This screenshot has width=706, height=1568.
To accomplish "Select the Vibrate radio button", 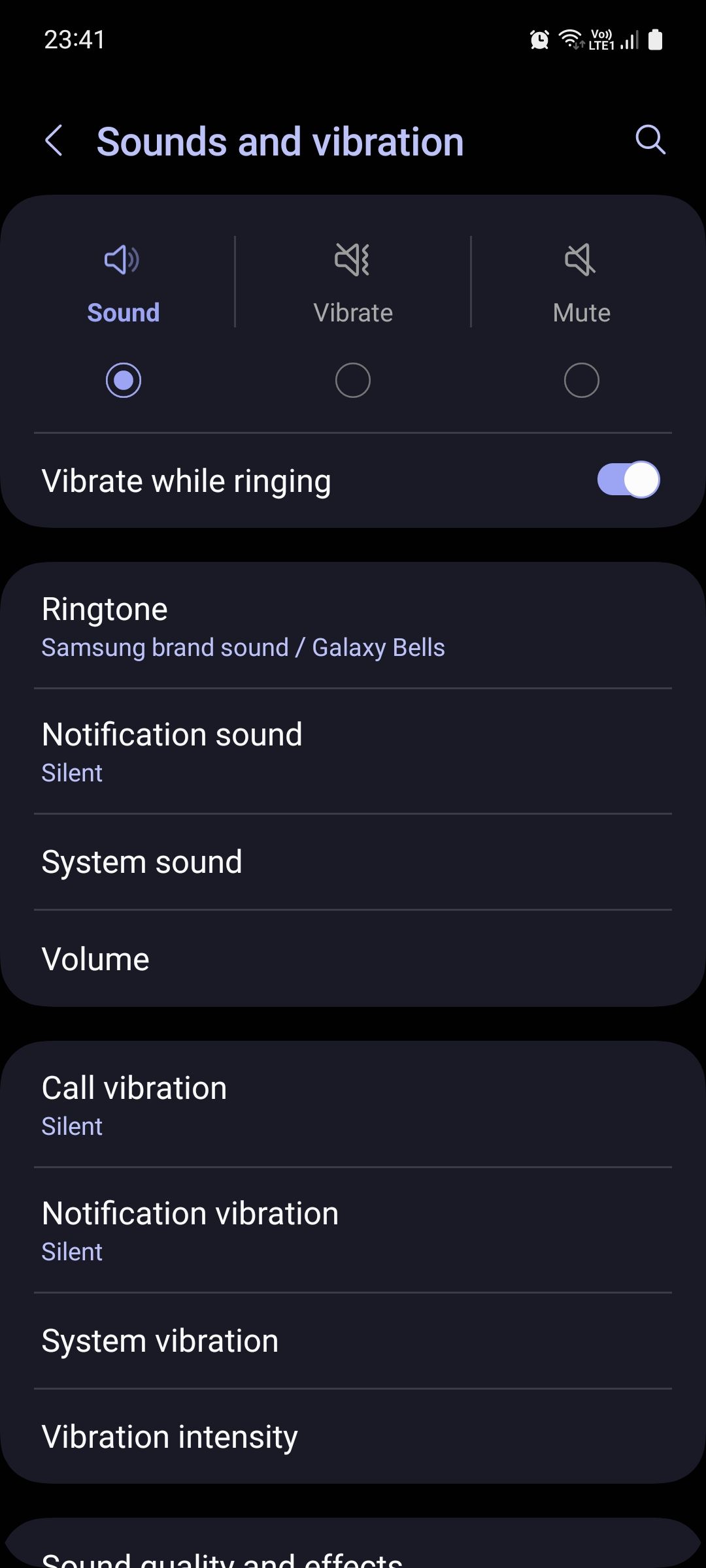I will pyautogui.click(x=352, y=380).
